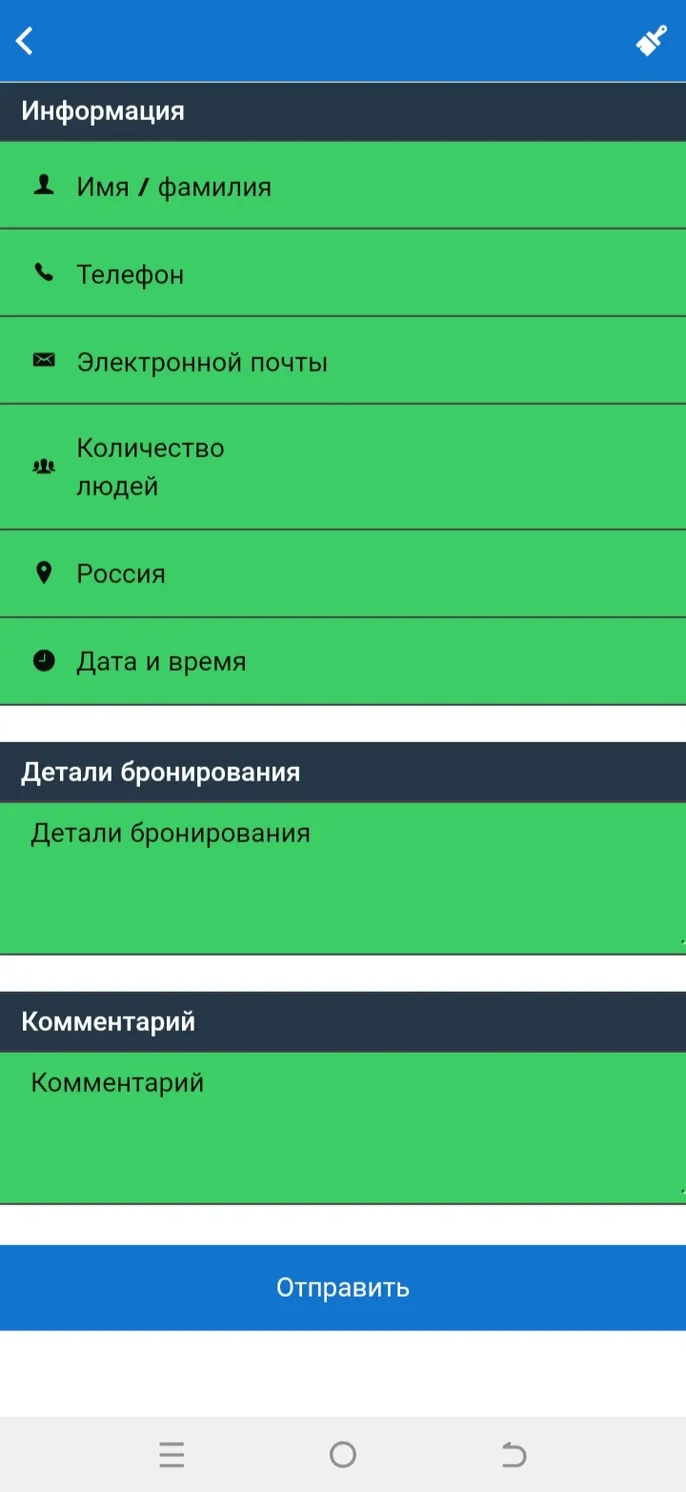Open the Россия location field
This screenshot has height=1492, width=686.
(x=343, y=574)
